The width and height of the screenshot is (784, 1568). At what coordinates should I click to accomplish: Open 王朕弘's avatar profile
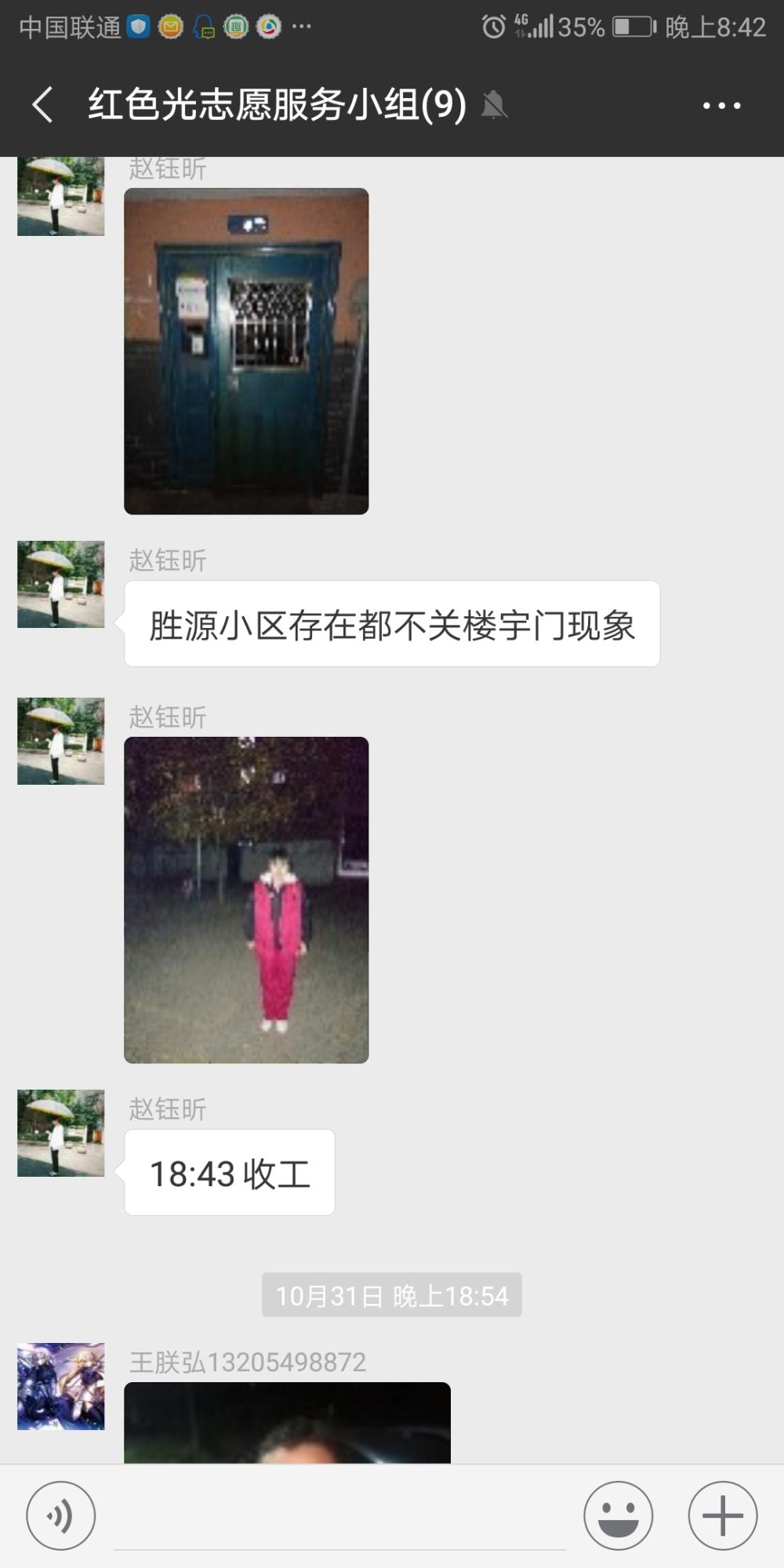pos(61,1386)
